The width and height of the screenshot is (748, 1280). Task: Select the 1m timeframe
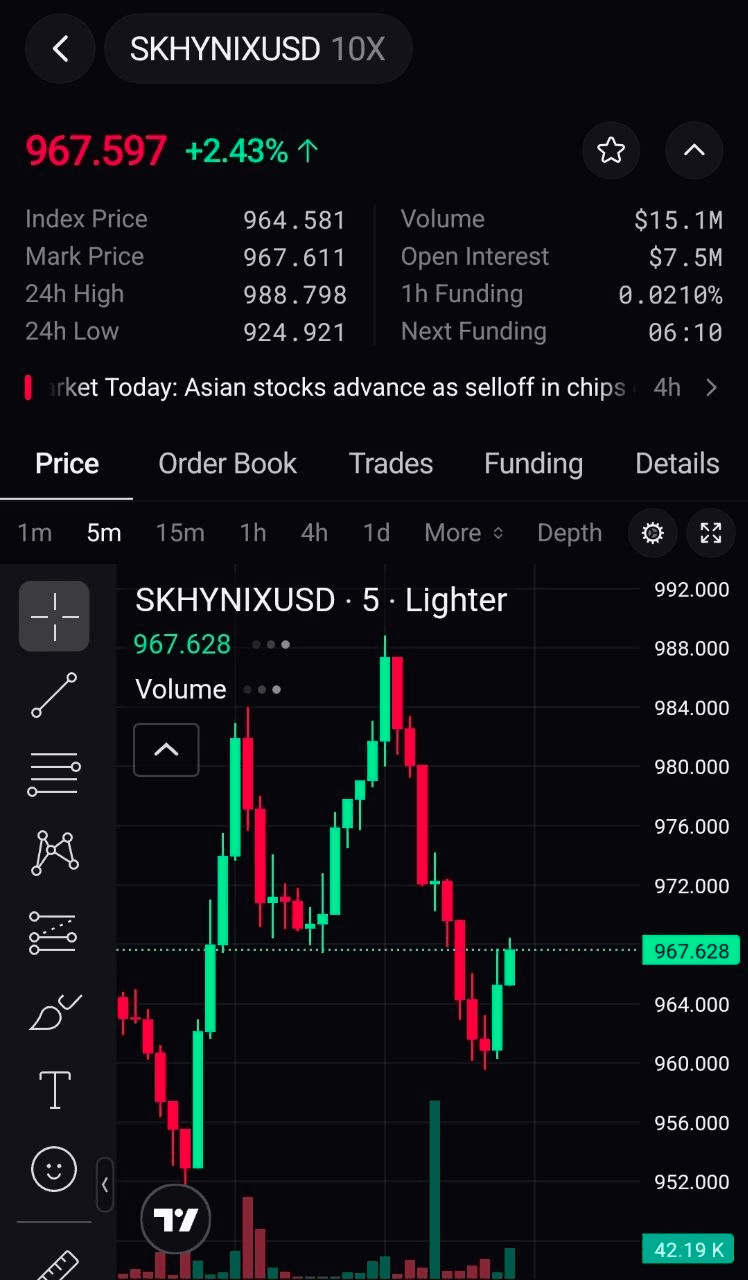[x=35, y=533]
